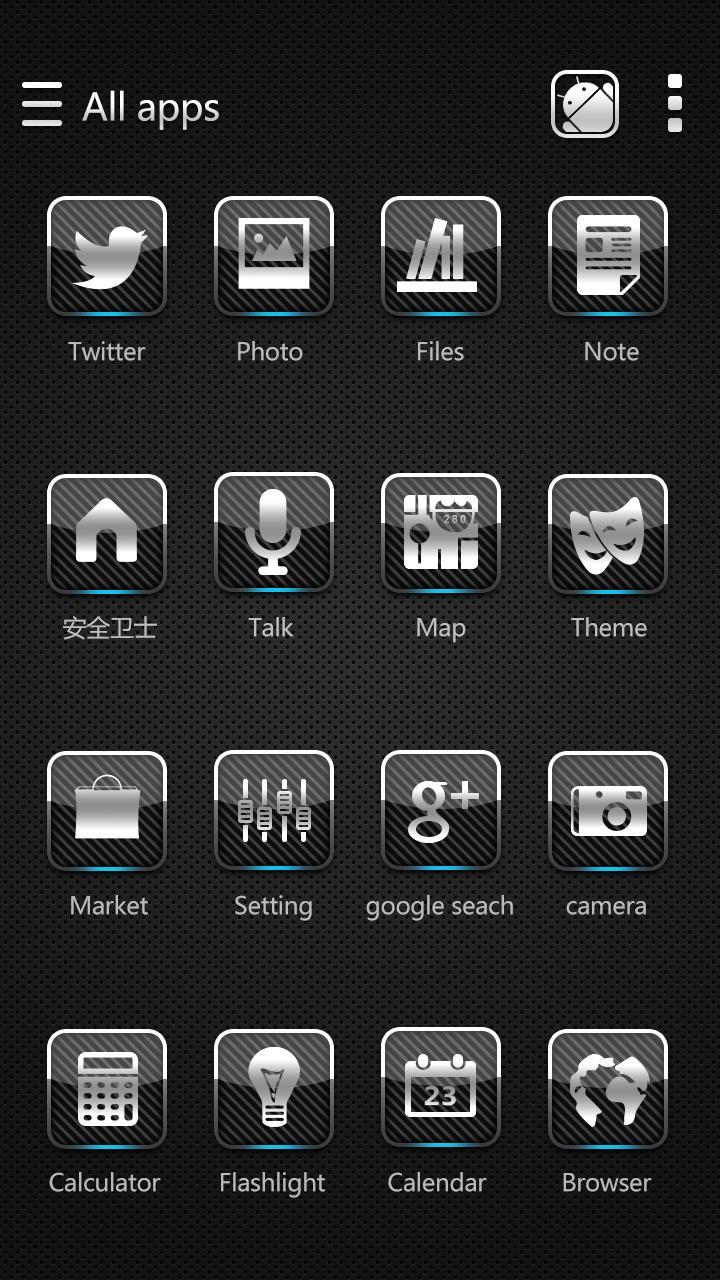Image resolution: width=720 pixels, height=1280 pixels.
Task: Turn on the Flashlight app
Action: pyautogui.click(x=274, y=1089)
